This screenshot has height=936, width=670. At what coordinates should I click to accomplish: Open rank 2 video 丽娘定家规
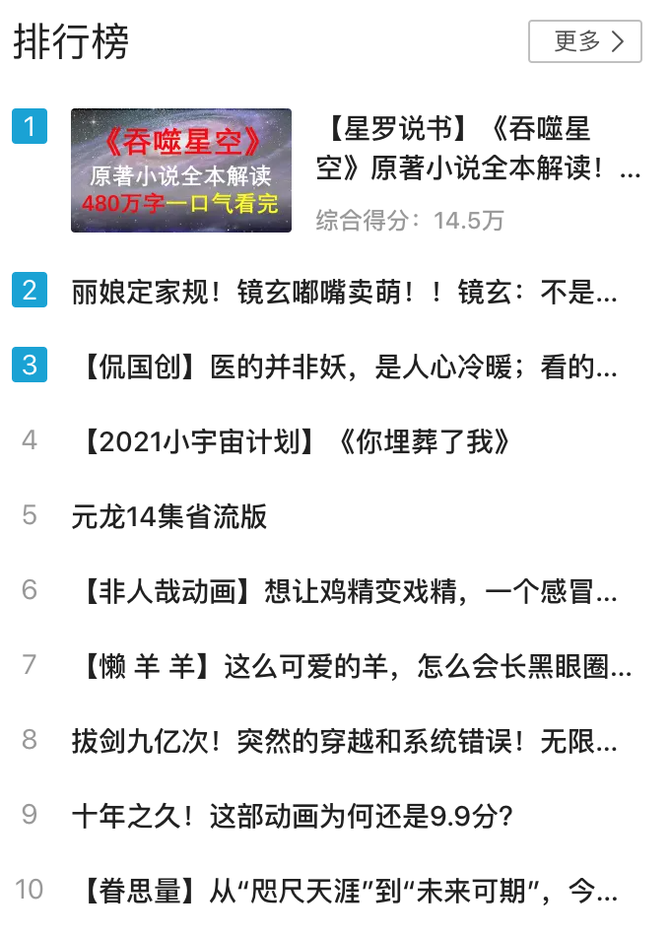point(345,292)
